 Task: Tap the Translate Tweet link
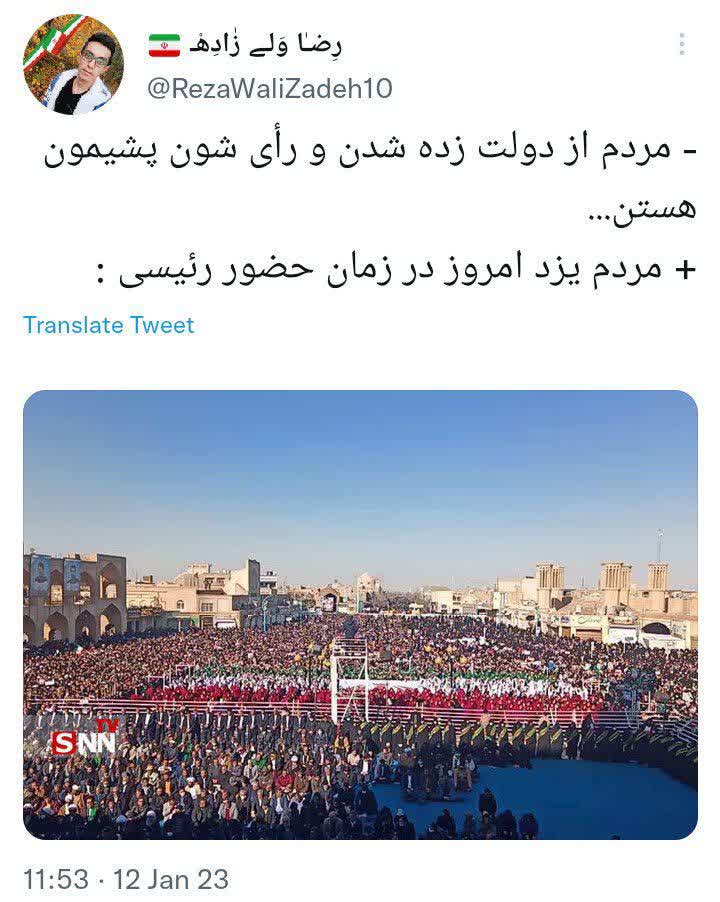pos(109,325)
